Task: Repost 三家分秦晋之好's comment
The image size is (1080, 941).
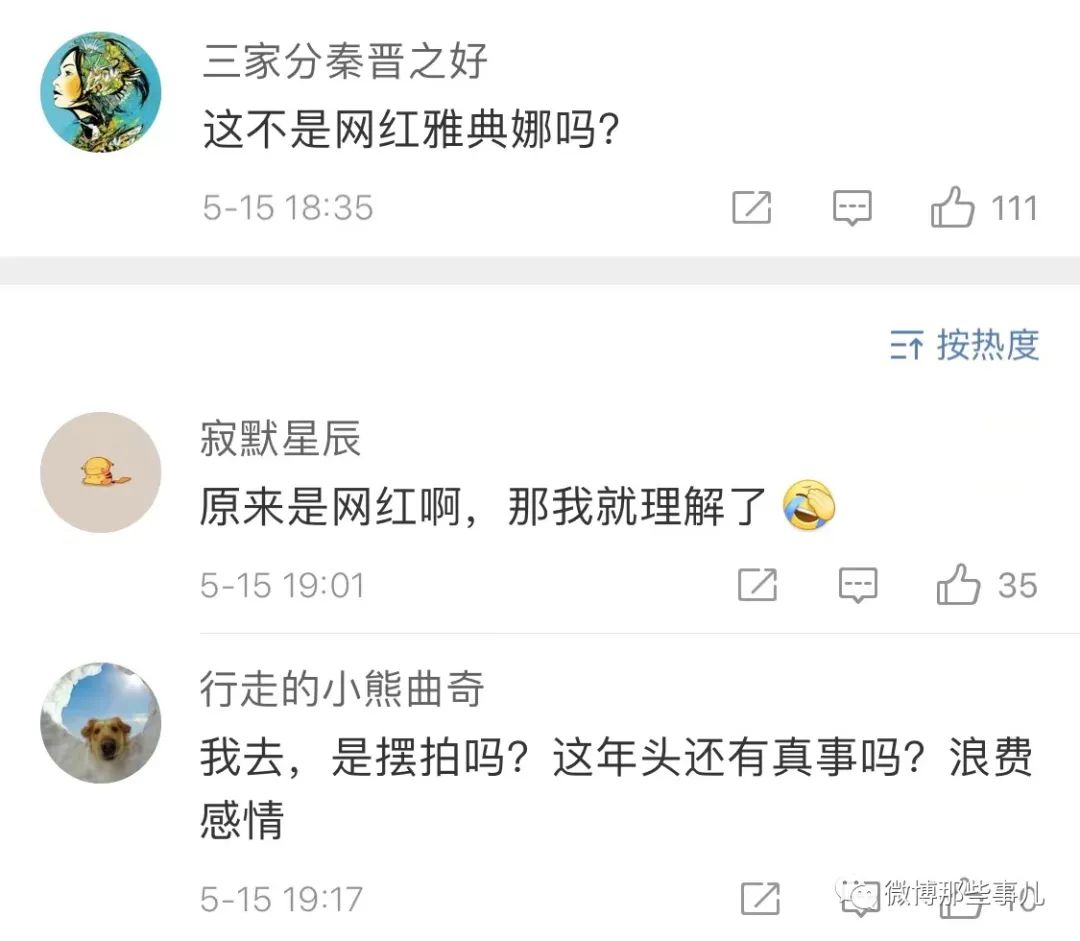Action: click(752, 208)
